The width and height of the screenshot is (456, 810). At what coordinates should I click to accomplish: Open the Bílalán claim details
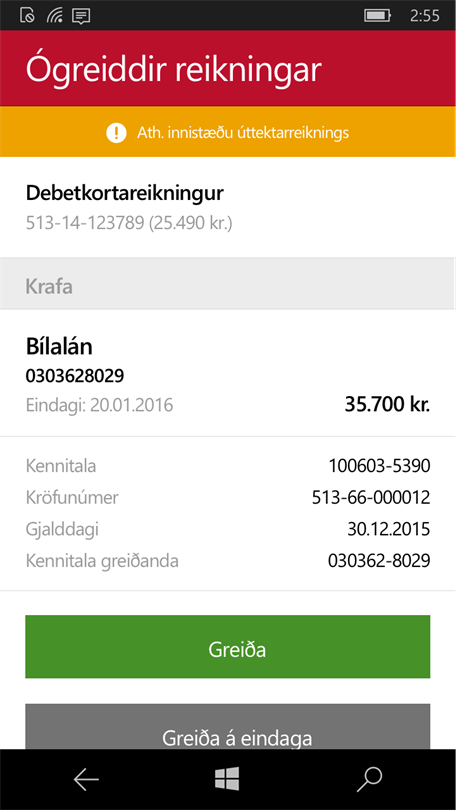click(228, 373)
